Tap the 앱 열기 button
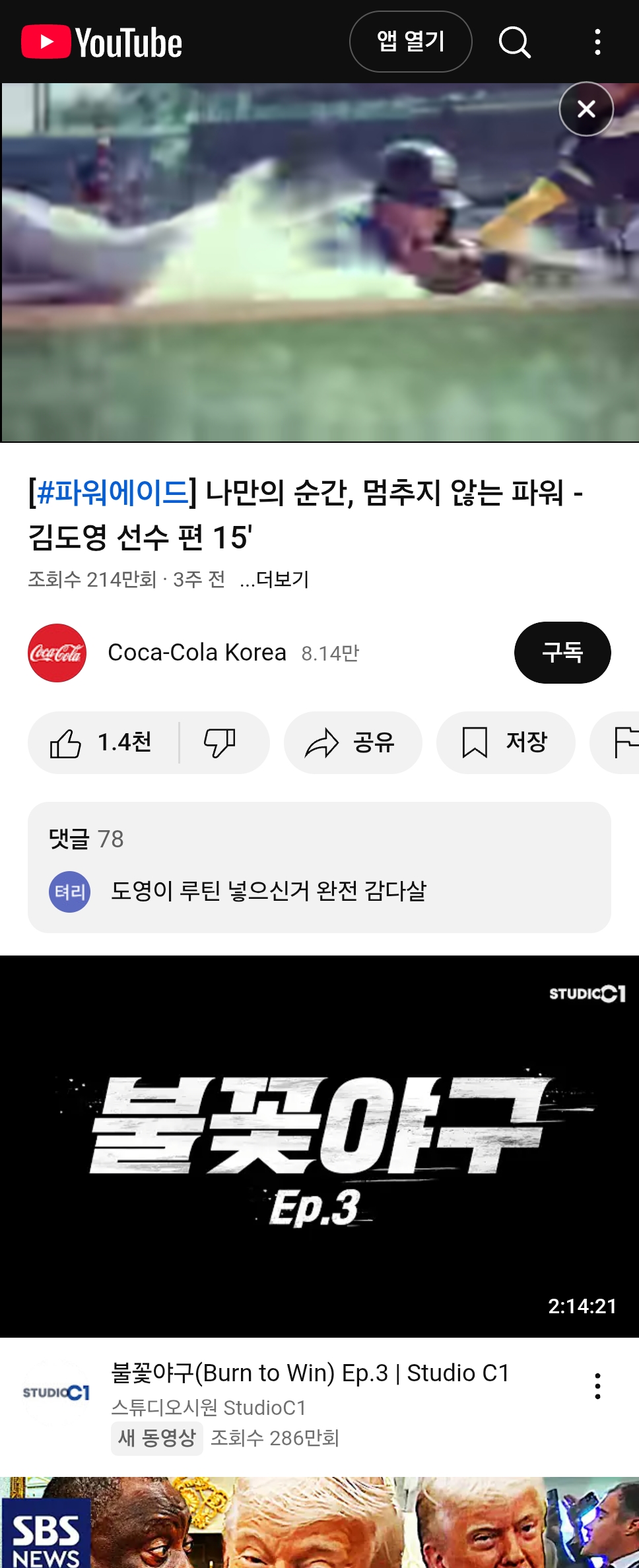This screenshot has height=1568, width=639. (410, 42)
